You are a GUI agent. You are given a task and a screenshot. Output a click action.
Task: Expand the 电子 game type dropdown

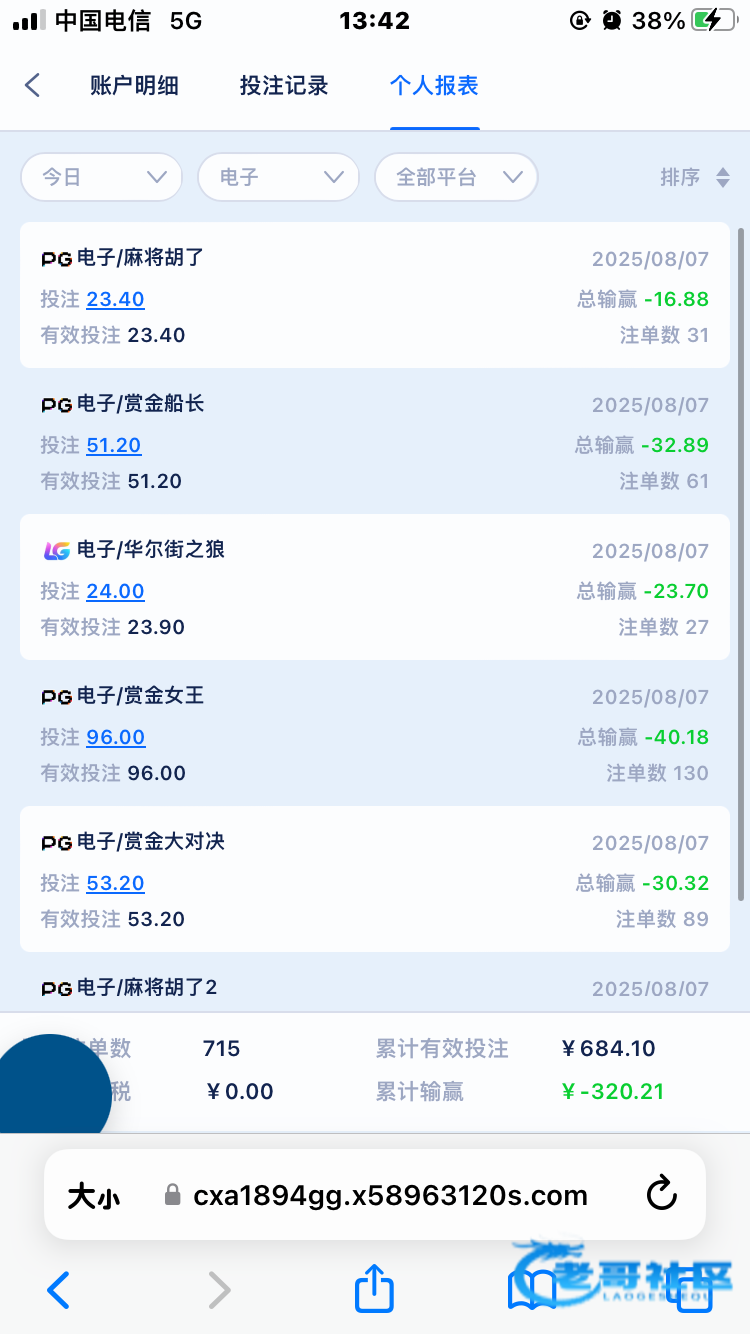[x=278, y=177]
